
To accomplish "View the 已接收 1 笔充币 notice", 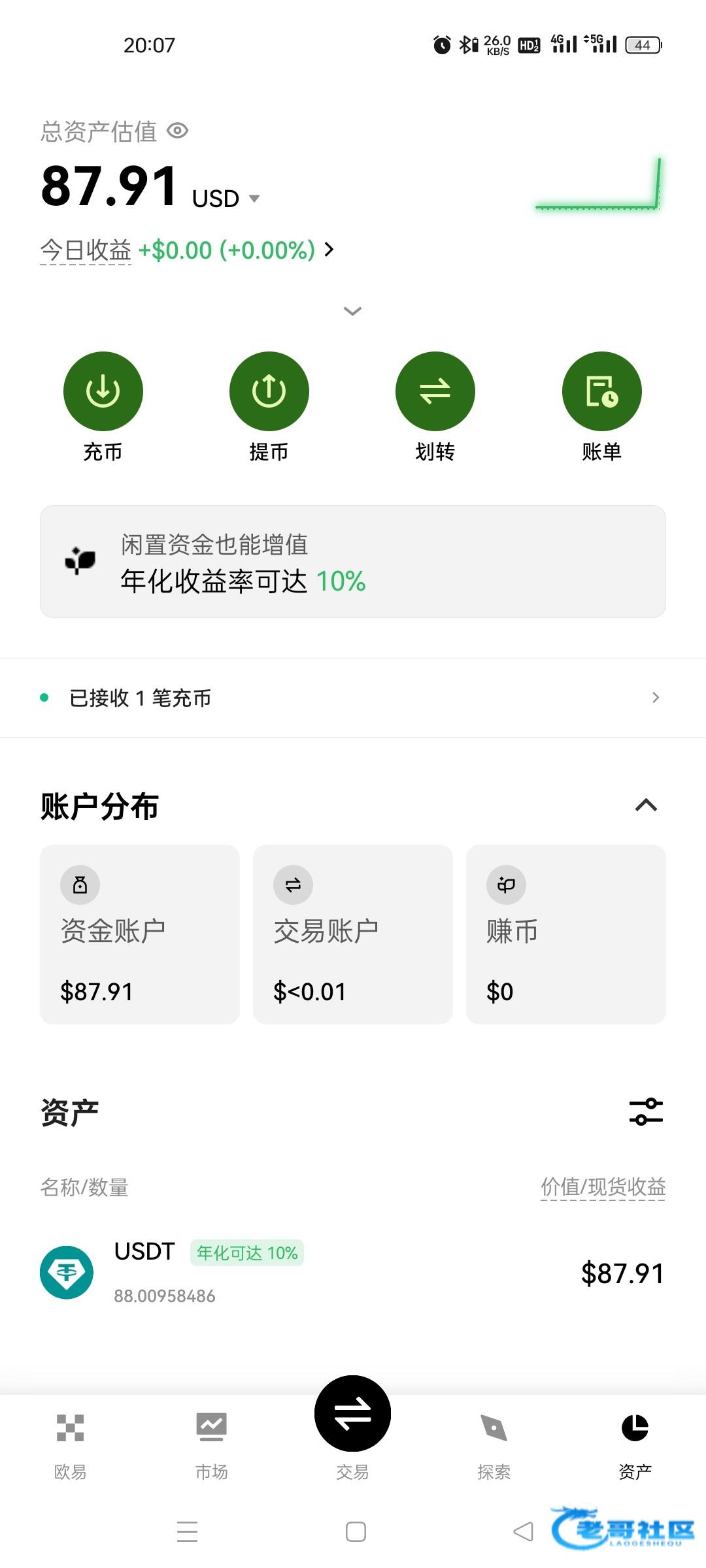I will [x=352, y=698].
